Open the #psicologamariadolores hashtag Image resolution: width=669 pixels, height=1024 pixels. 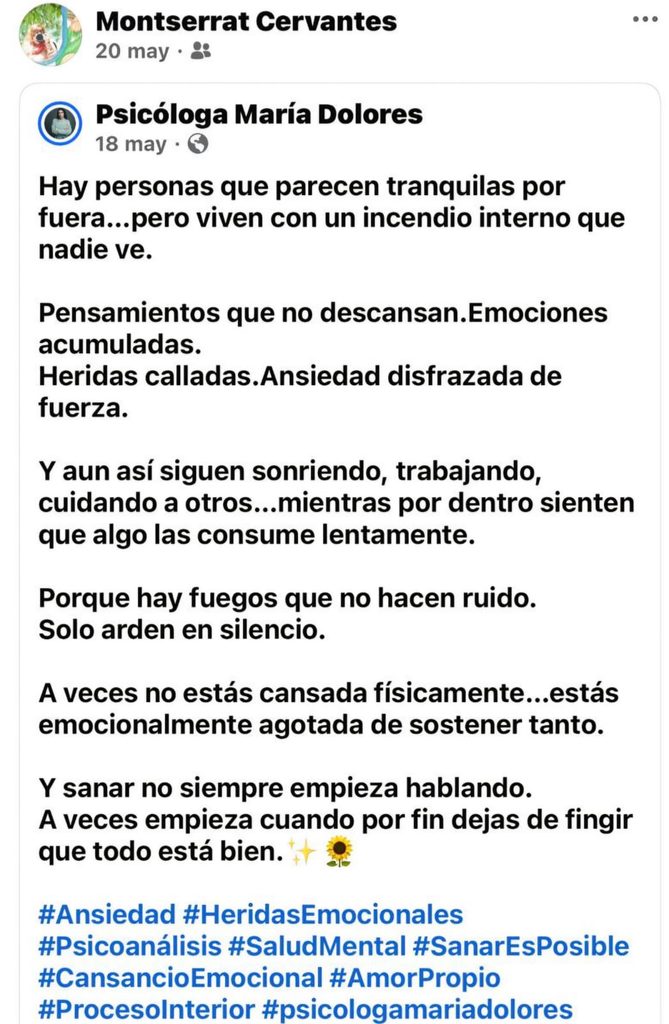click(x=417, y=1009)
